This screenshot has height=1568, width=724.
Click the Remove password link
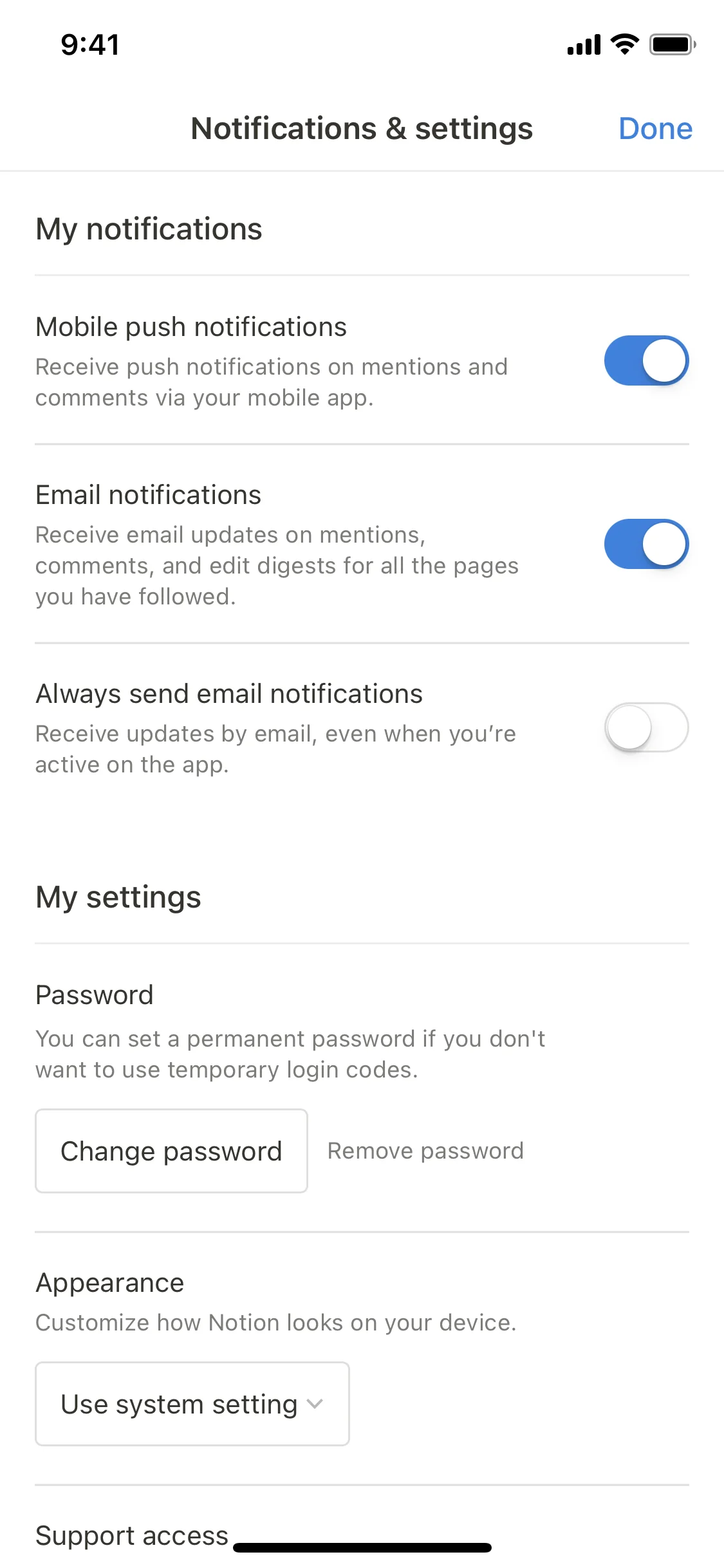[x=425, y=1151]
